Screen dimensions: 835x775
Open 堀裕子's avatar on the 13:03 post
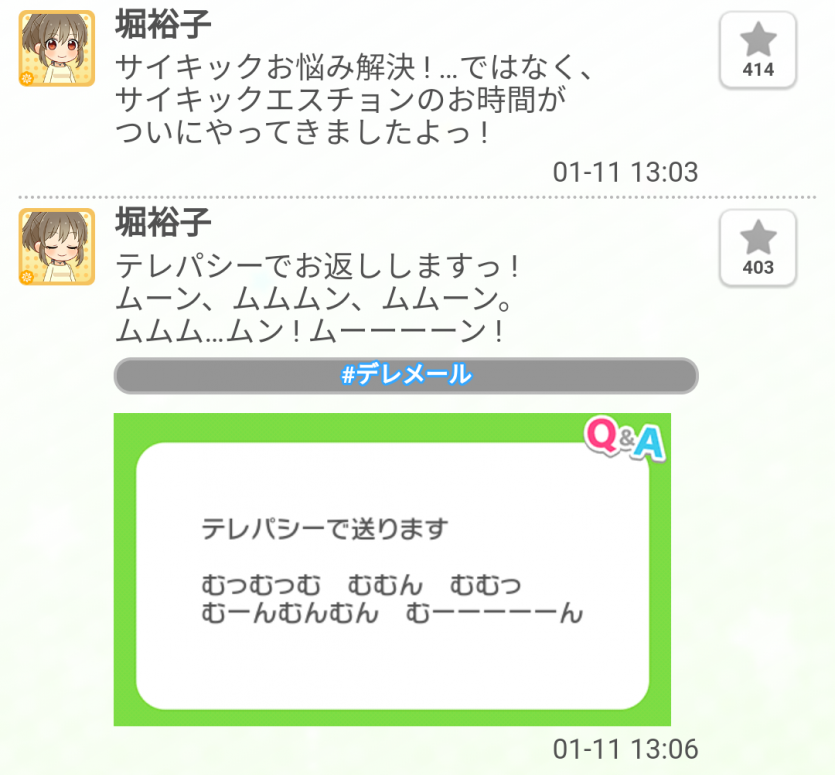[56, 48]
